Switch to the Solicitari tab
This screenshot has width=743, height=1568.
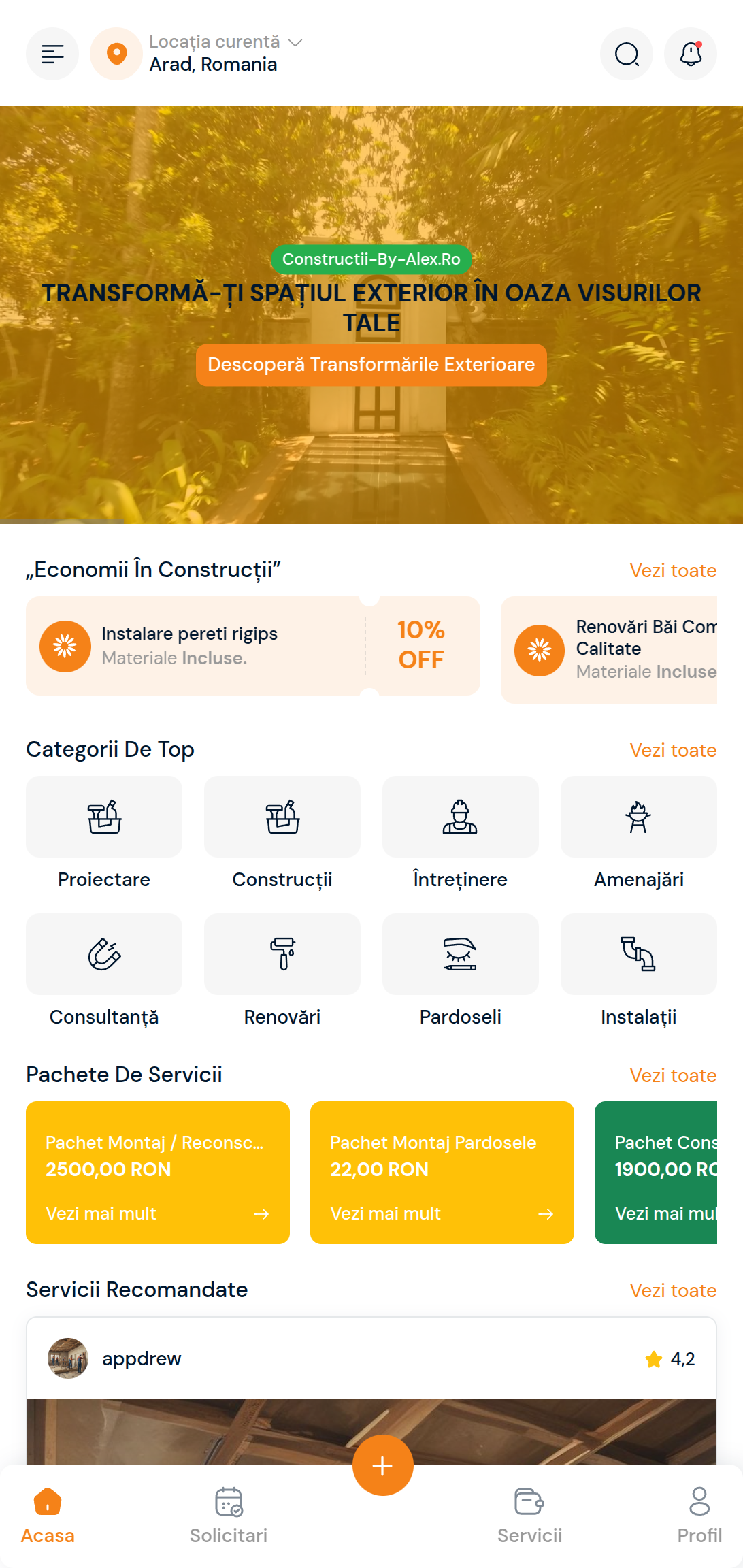(229, 1515)
